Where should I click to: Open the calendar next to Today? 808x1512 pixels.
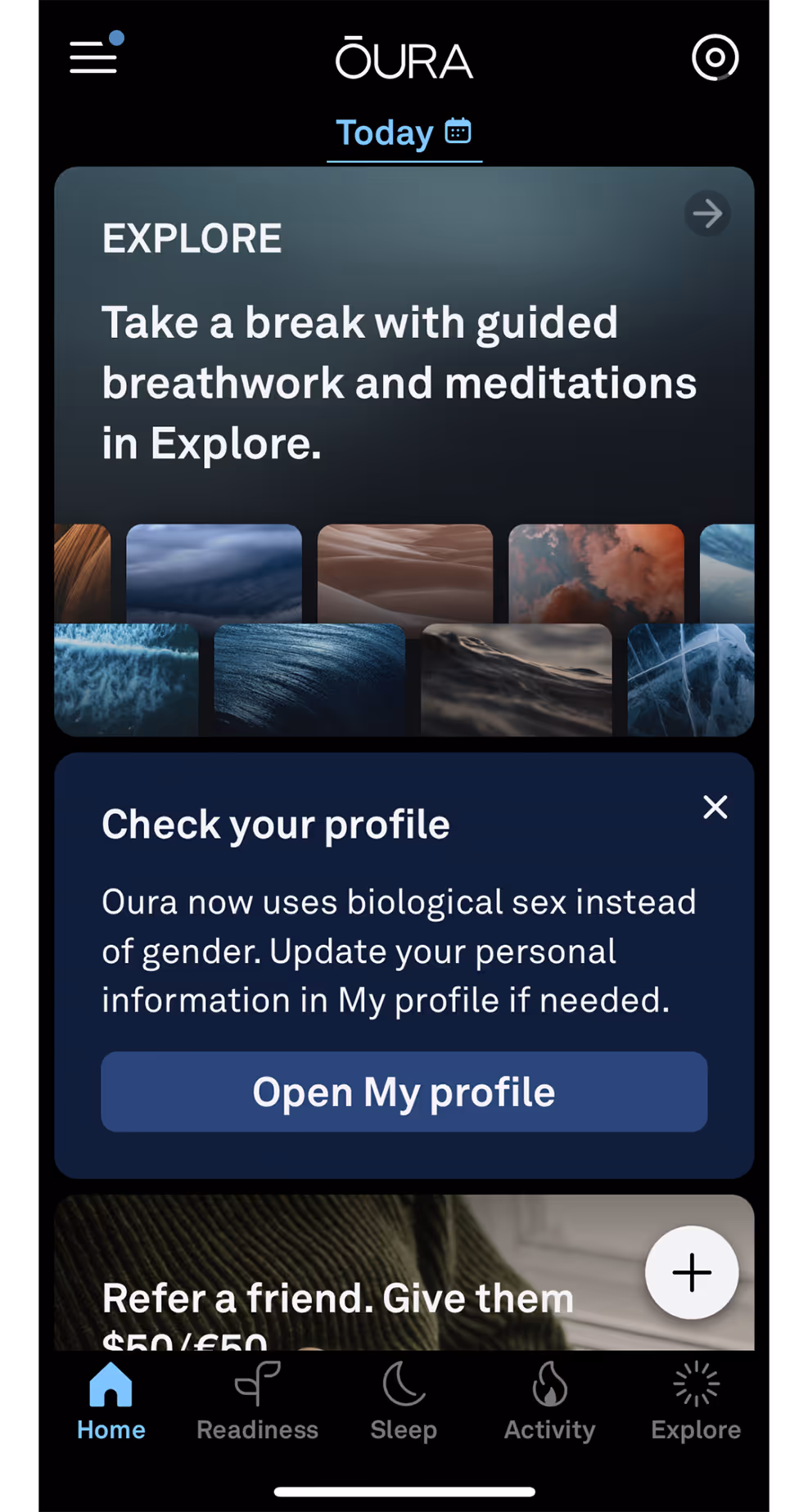[x=458, y=130]
